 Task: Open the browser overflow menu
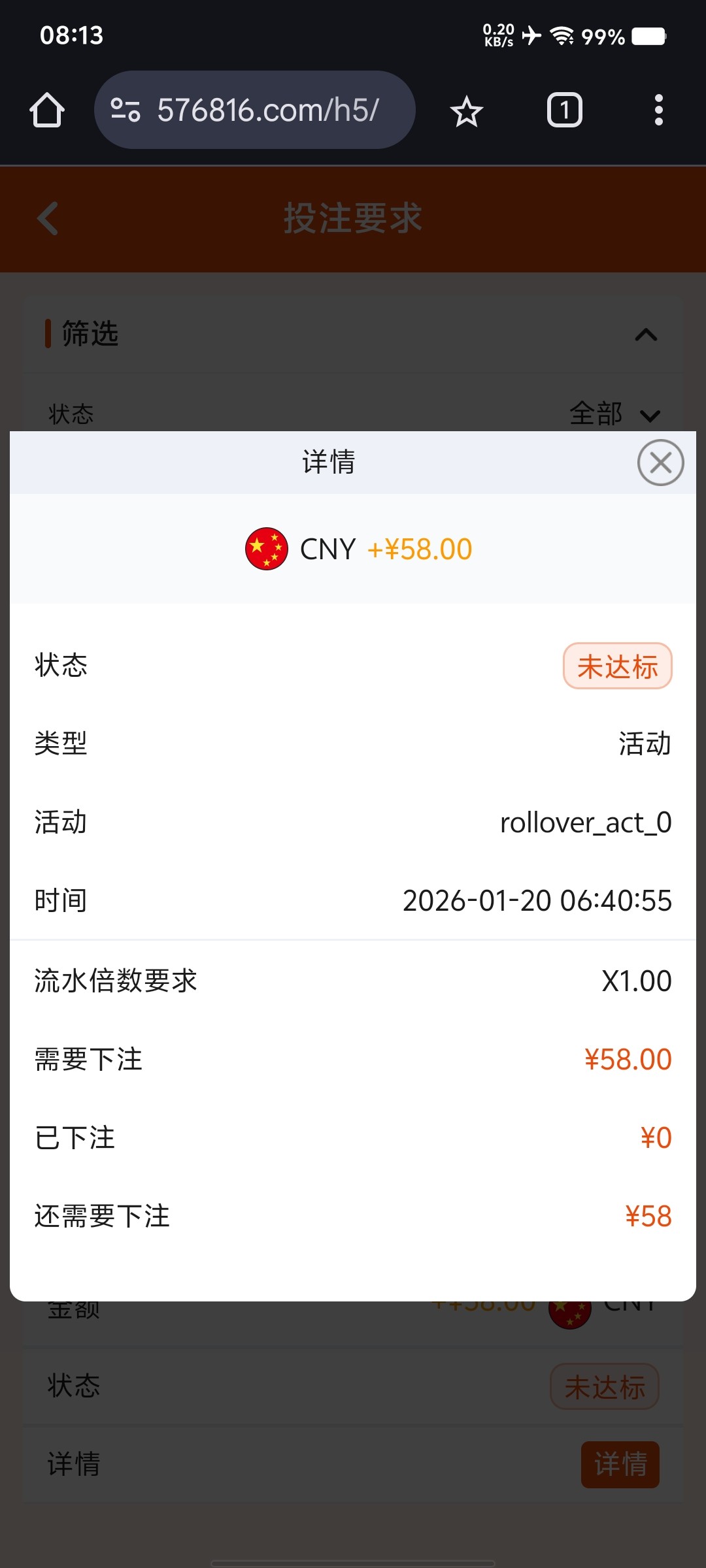(x=658, y=110)
